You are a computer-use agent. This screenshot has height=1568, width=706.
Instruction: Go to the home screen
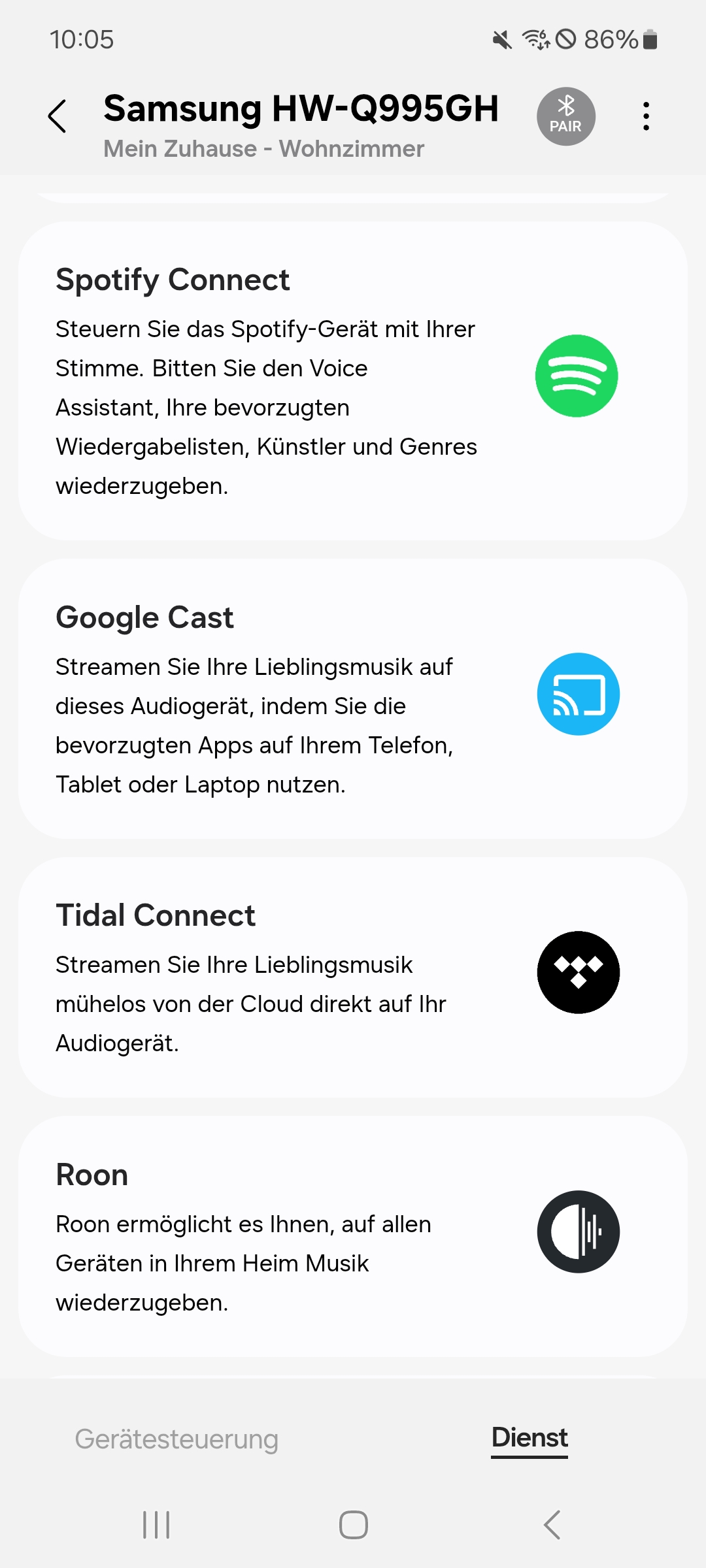coord(353,1525)
